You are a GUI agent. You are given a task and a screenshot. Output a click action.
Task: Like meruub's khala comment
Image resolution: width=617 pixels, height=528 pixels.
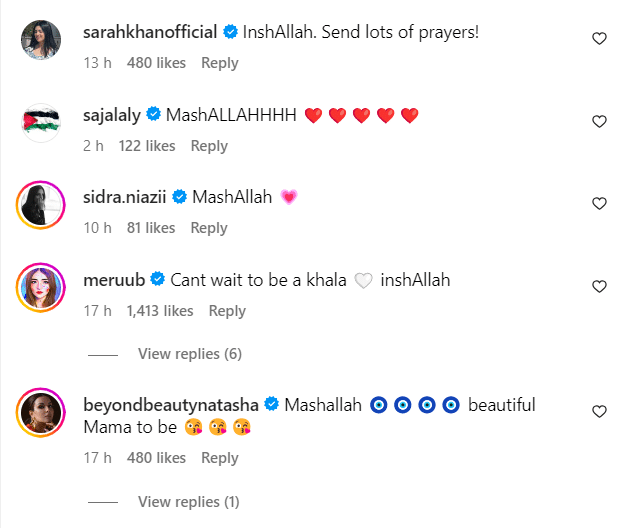pos(599,287)
